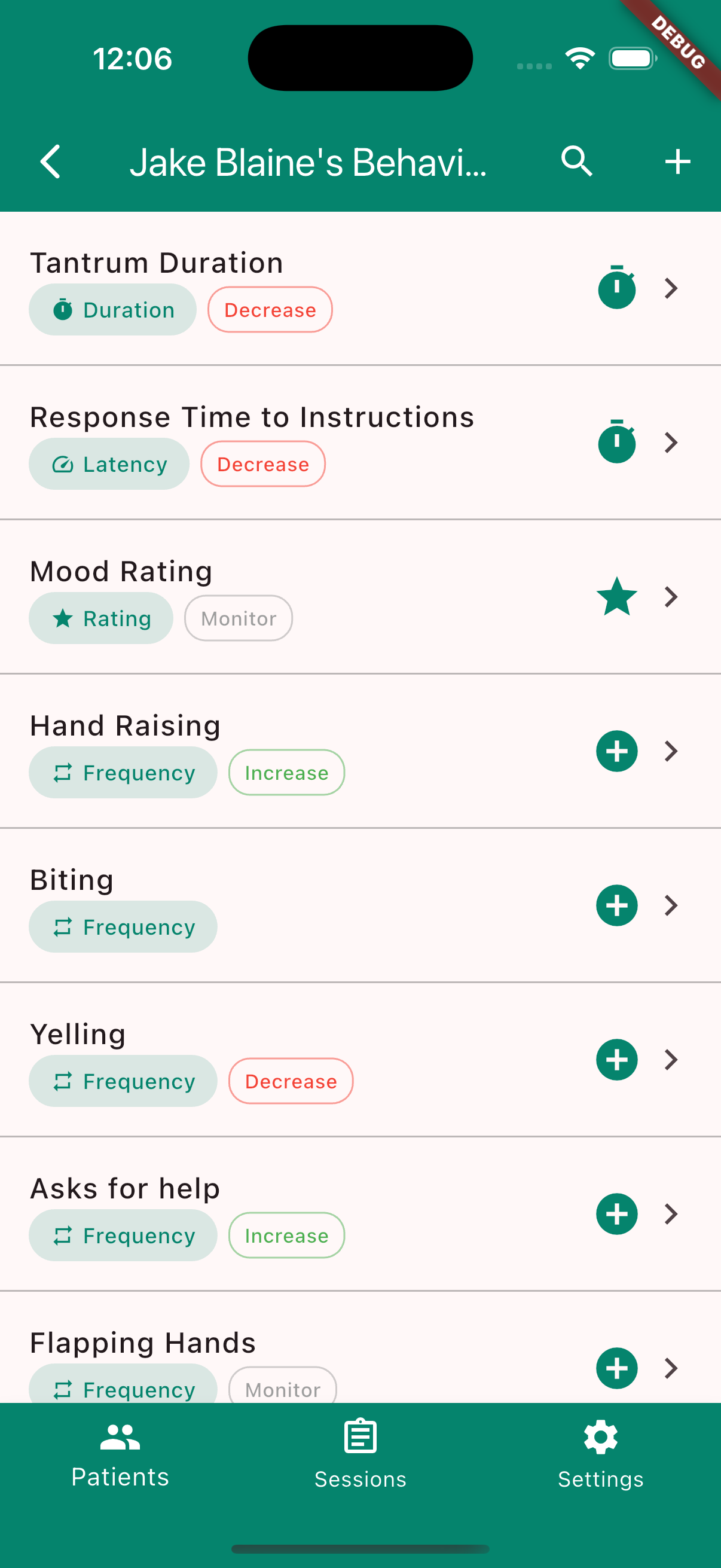Tap the Monitor chip on Flapping Hands
721x1568 pixels.
click(x=282, y=1389)
